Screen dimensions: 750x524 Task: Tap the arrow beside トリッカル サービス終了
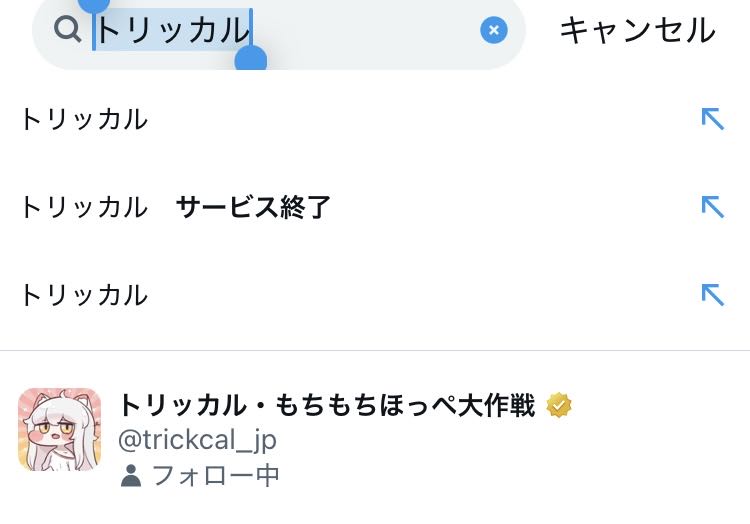[712, 207]
